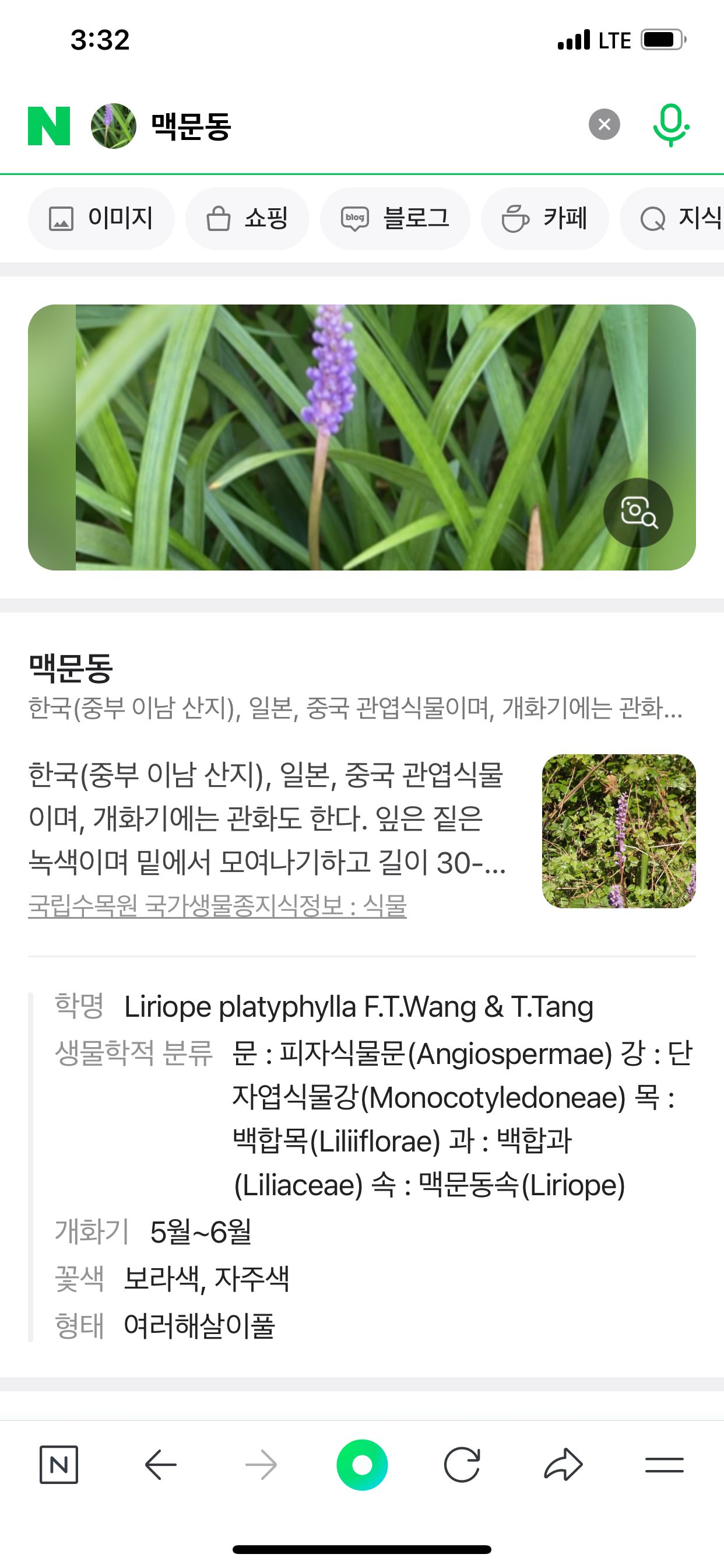Tap the forward navigation arrow

261,1465
